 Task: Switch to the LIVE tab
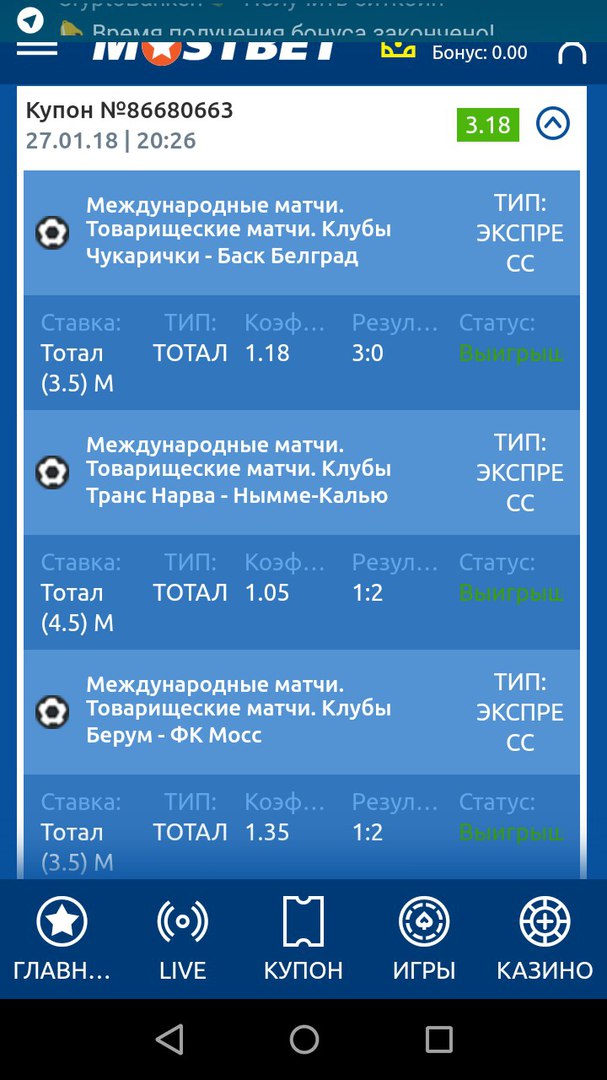pyautogui.click(x=182, y=939)
